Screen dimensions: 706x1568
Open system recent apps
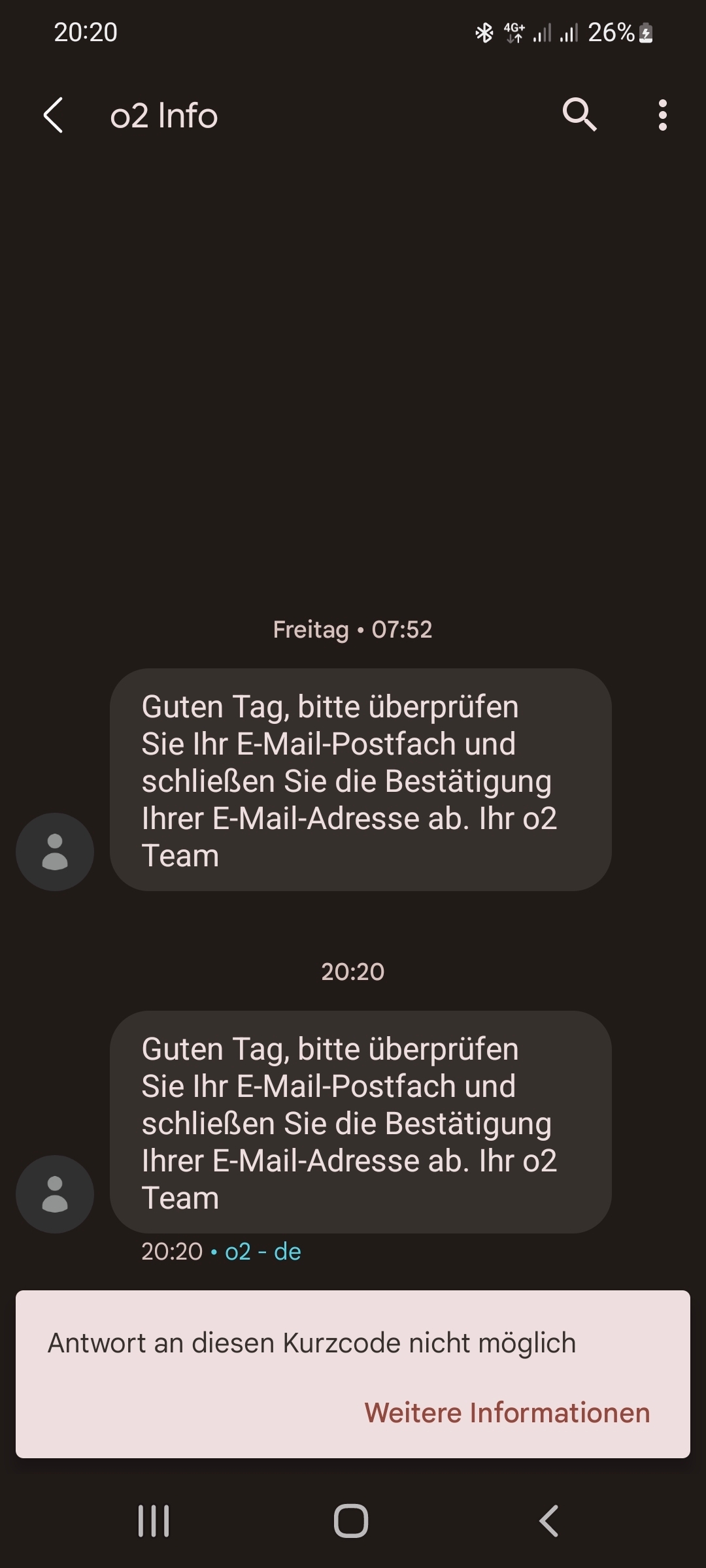(154, 1521)
